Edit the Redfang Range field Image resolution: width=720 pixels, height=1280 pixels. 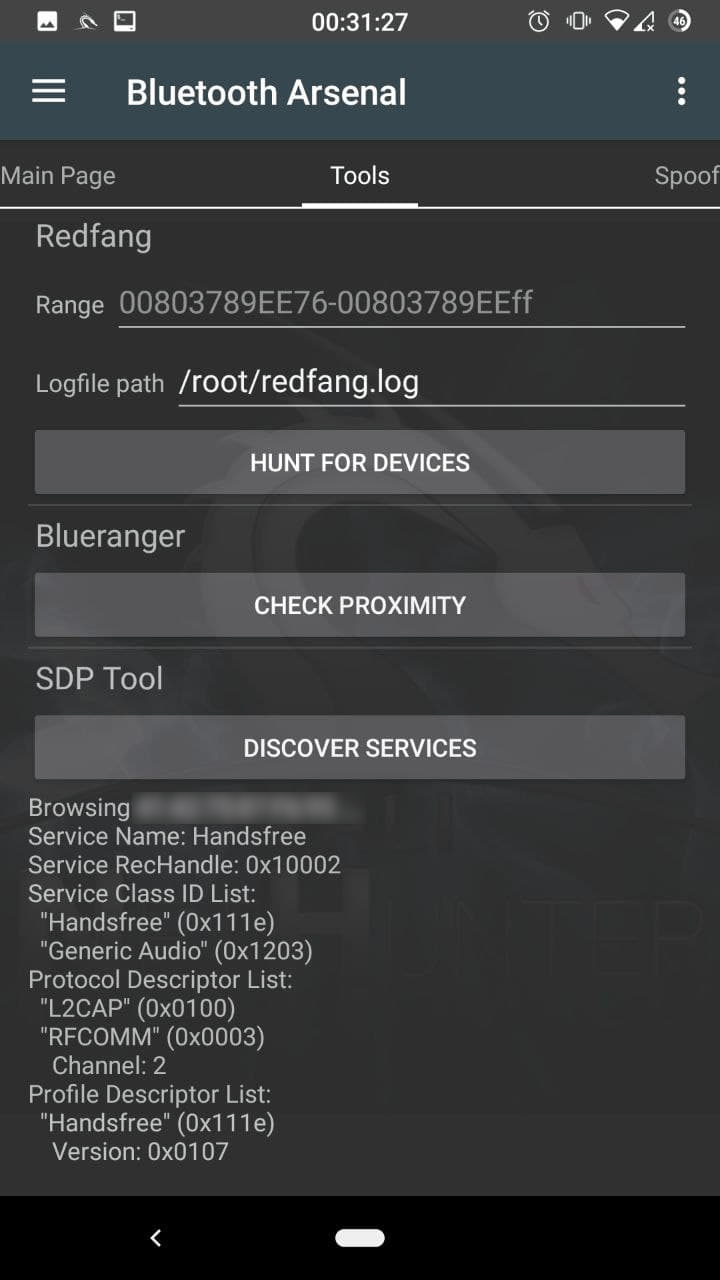coord(400,303)
